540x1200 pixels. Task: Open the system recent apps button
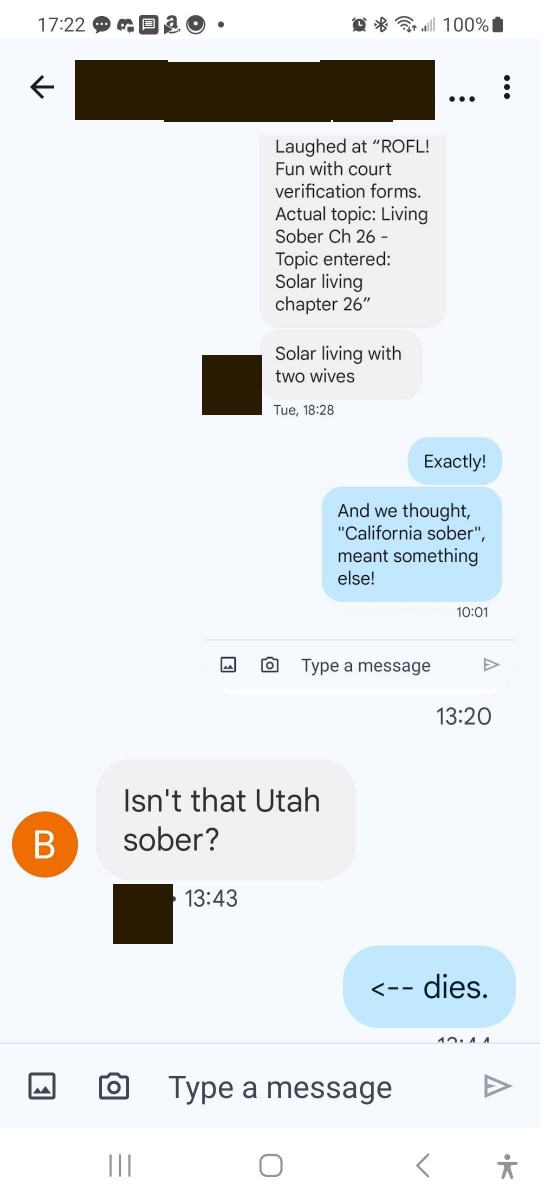click(120, 1165)
